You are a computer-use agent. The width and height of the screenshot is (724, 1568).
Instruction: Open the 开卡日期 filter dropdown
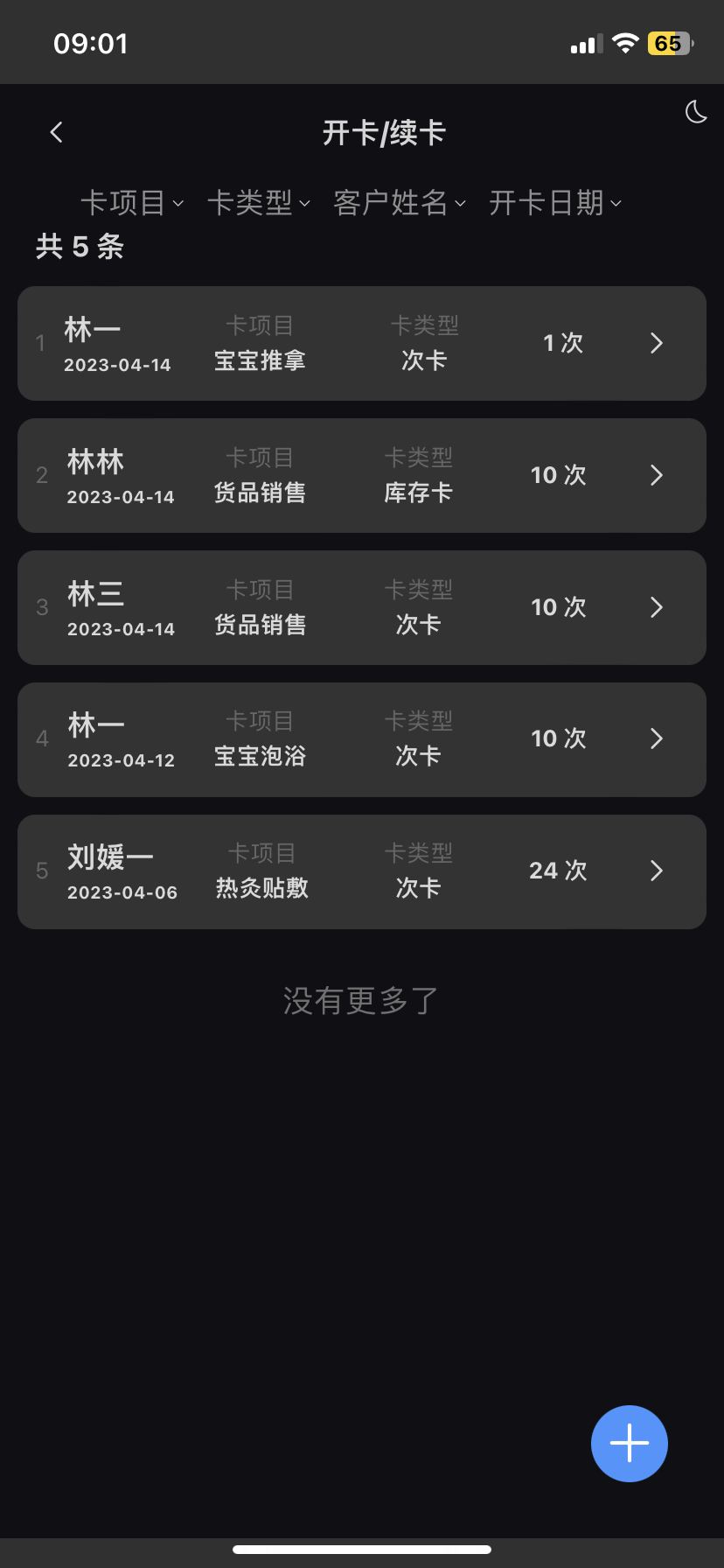(x=555, y=203)
